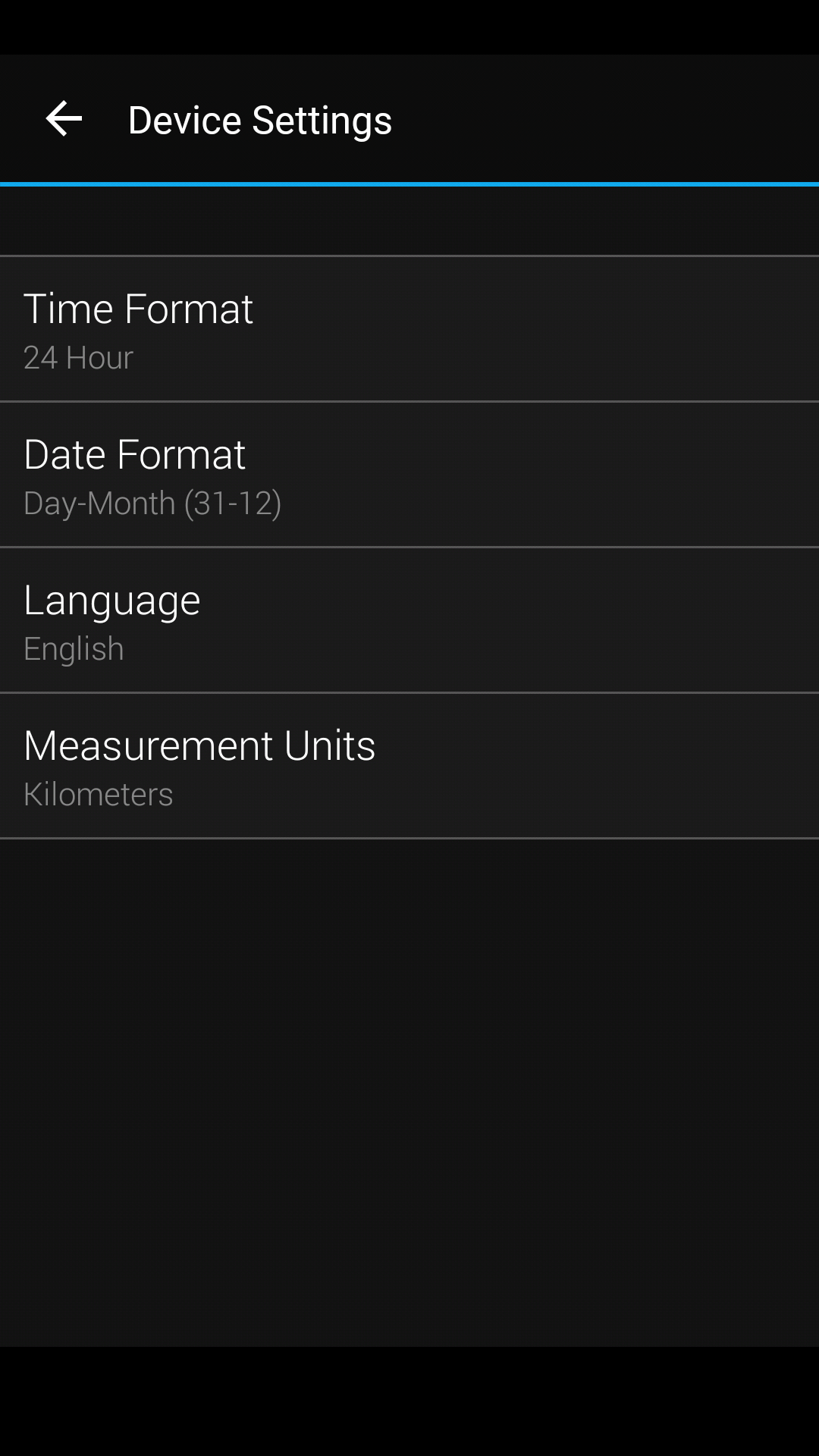This screenshot has height=1456, width=819.
Task: Open the Measurement Units setting
Action: click(x=409, y=766)
